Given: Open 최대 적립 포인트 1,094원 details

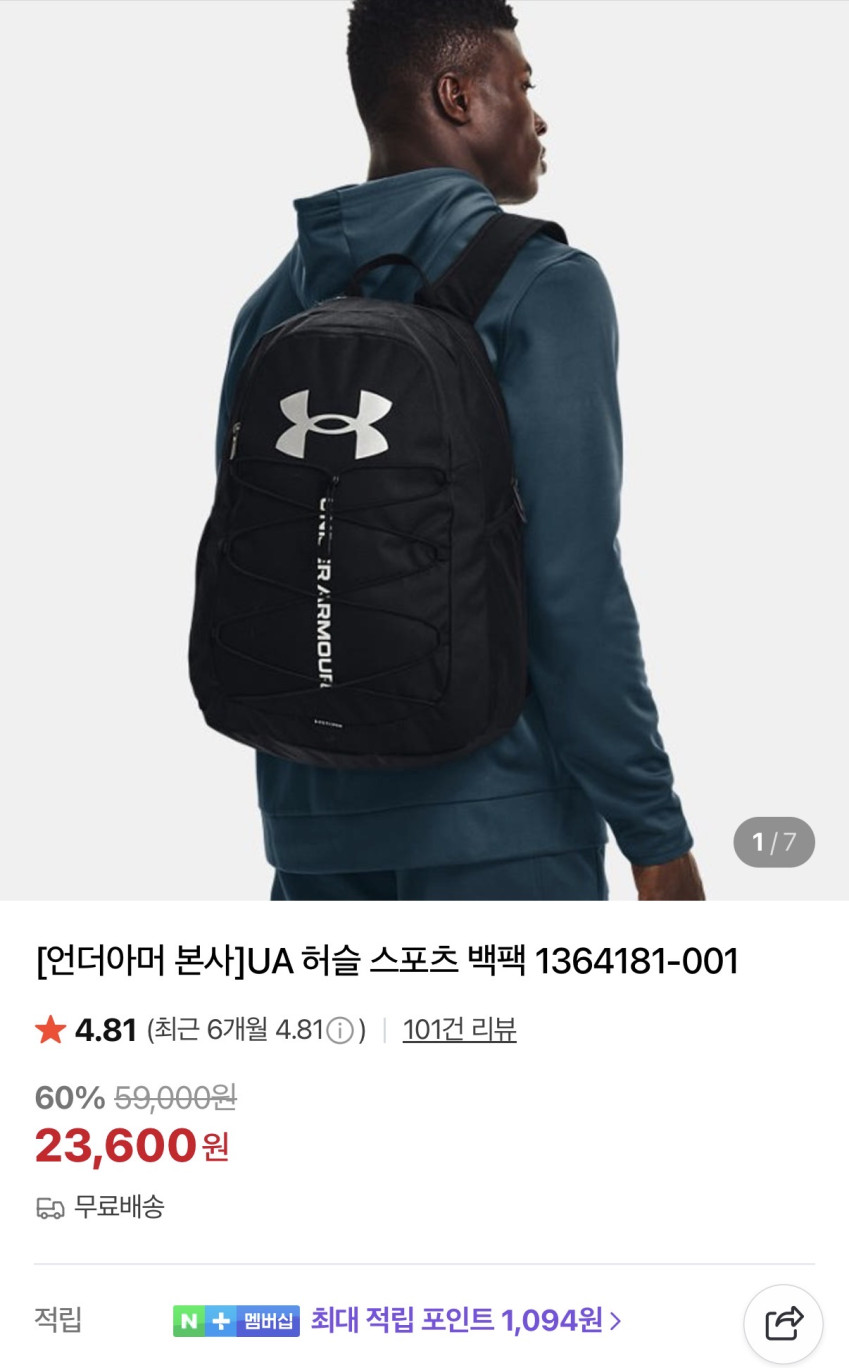Looking at the screenshot, I should [465, 1320].
